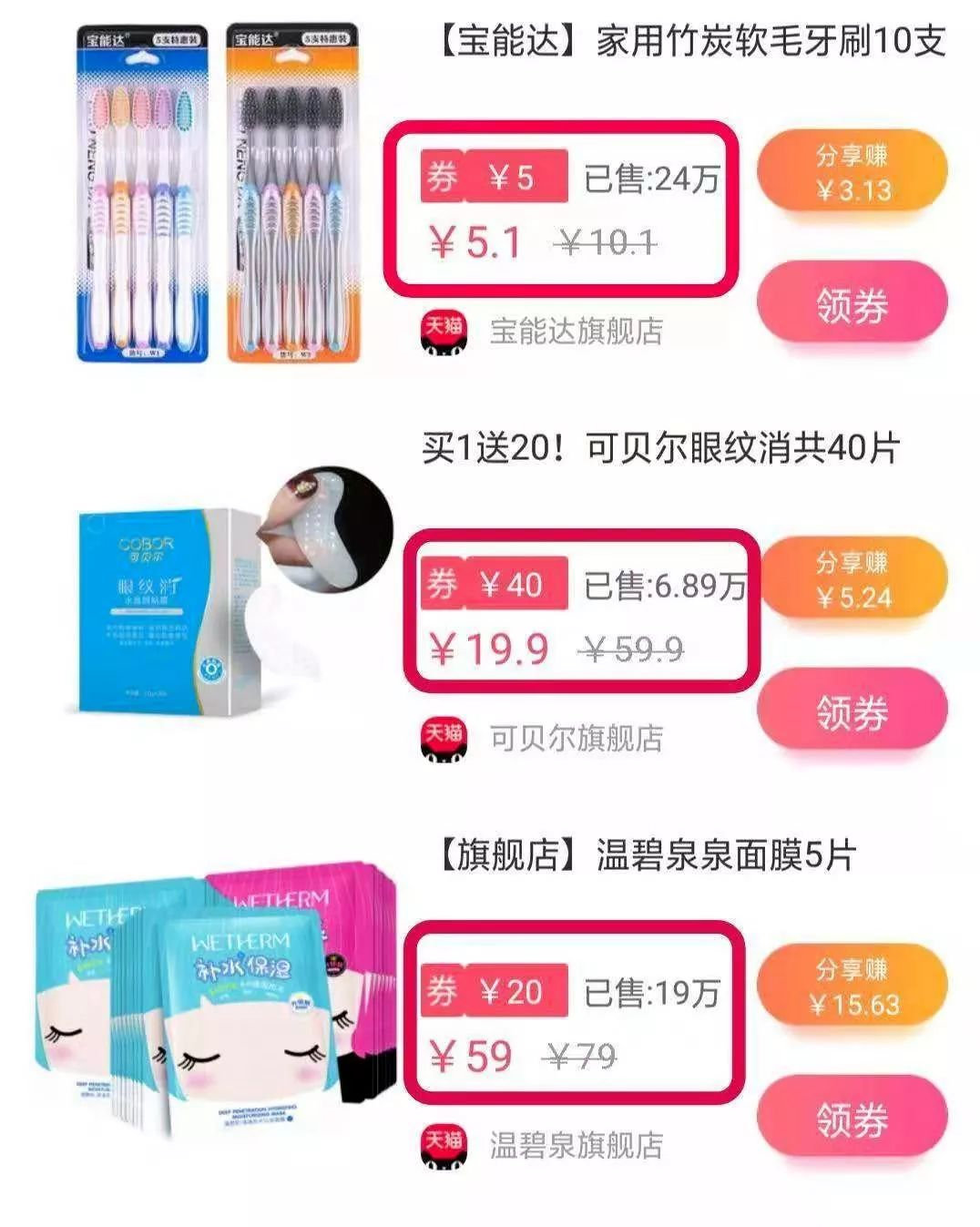Tap 分享赚 ¥3.13 for the toothbrush item
Image resolution: width=980 pixels, height=1227 pixels.
(x=852, y=174)
